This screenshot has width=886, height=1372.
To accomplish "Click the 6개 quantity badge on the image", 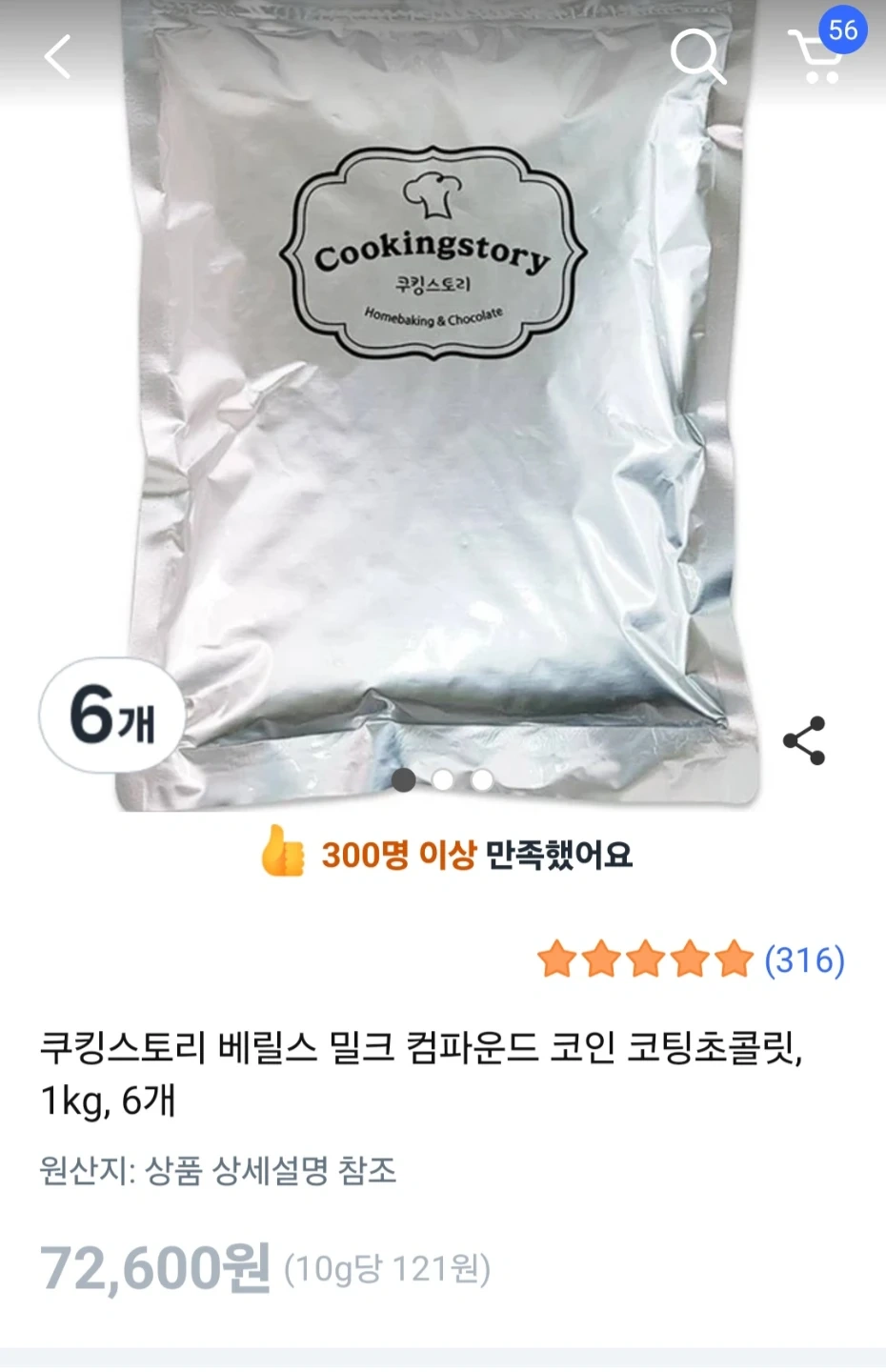I will click(113, 716).
